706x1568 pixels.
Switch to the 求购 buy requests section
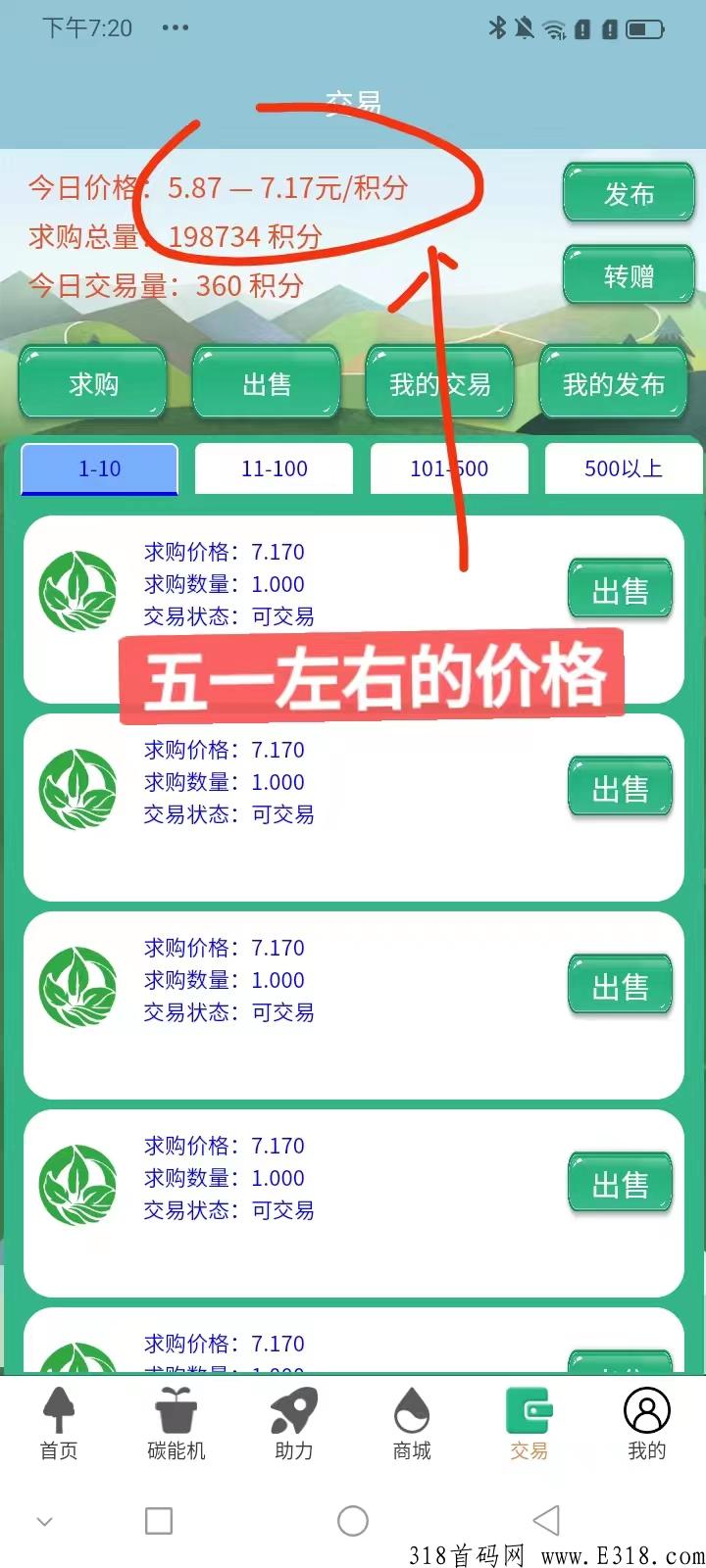(x=93, y=384)
